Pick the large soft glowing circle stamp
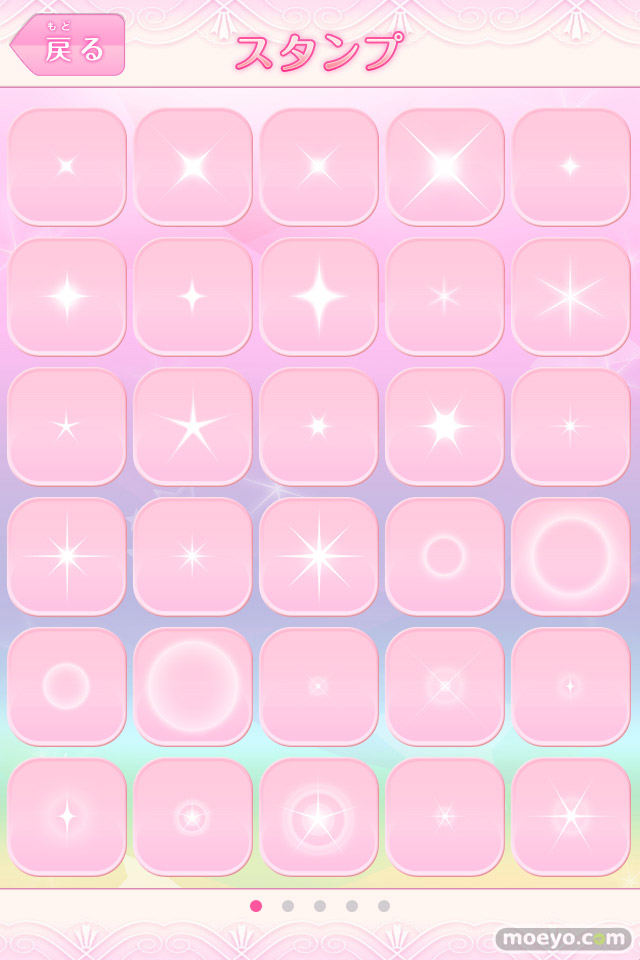The height and width of the screenshot is (960, 640). point(192,686)
